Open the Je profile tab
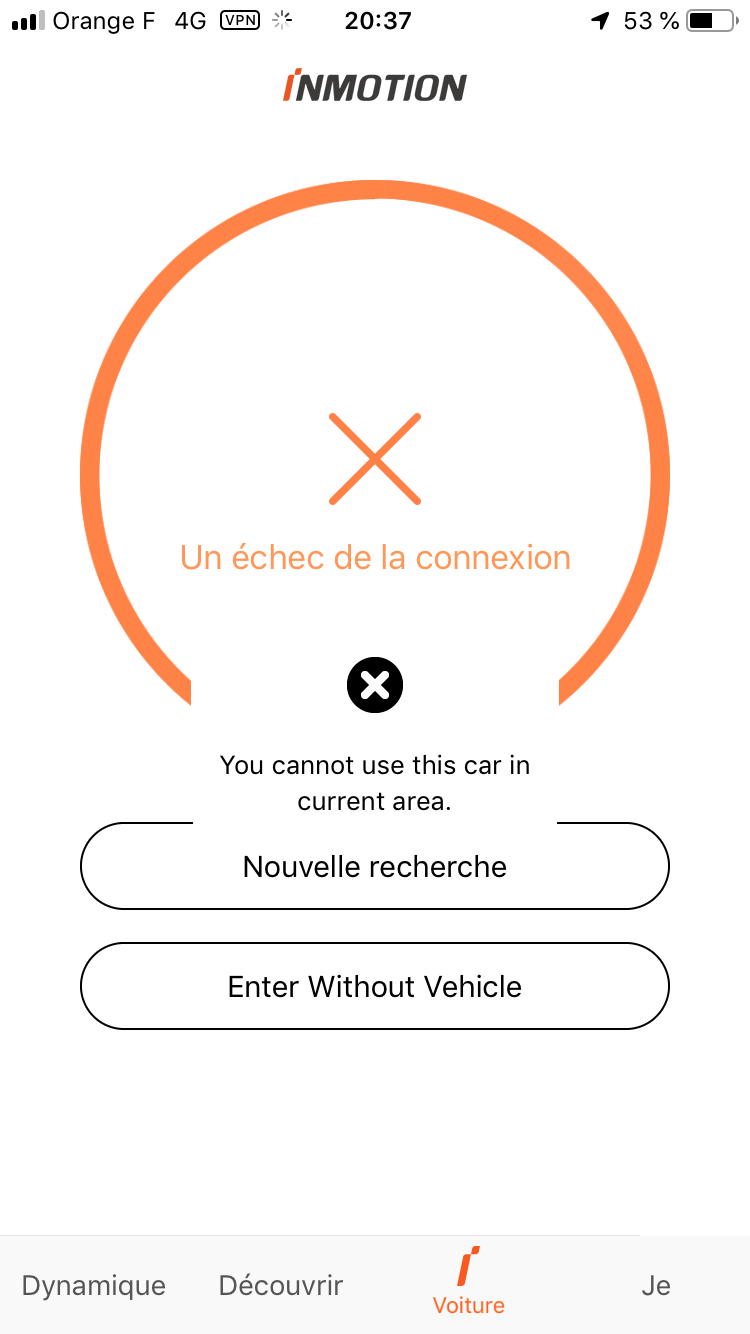 656,1285
